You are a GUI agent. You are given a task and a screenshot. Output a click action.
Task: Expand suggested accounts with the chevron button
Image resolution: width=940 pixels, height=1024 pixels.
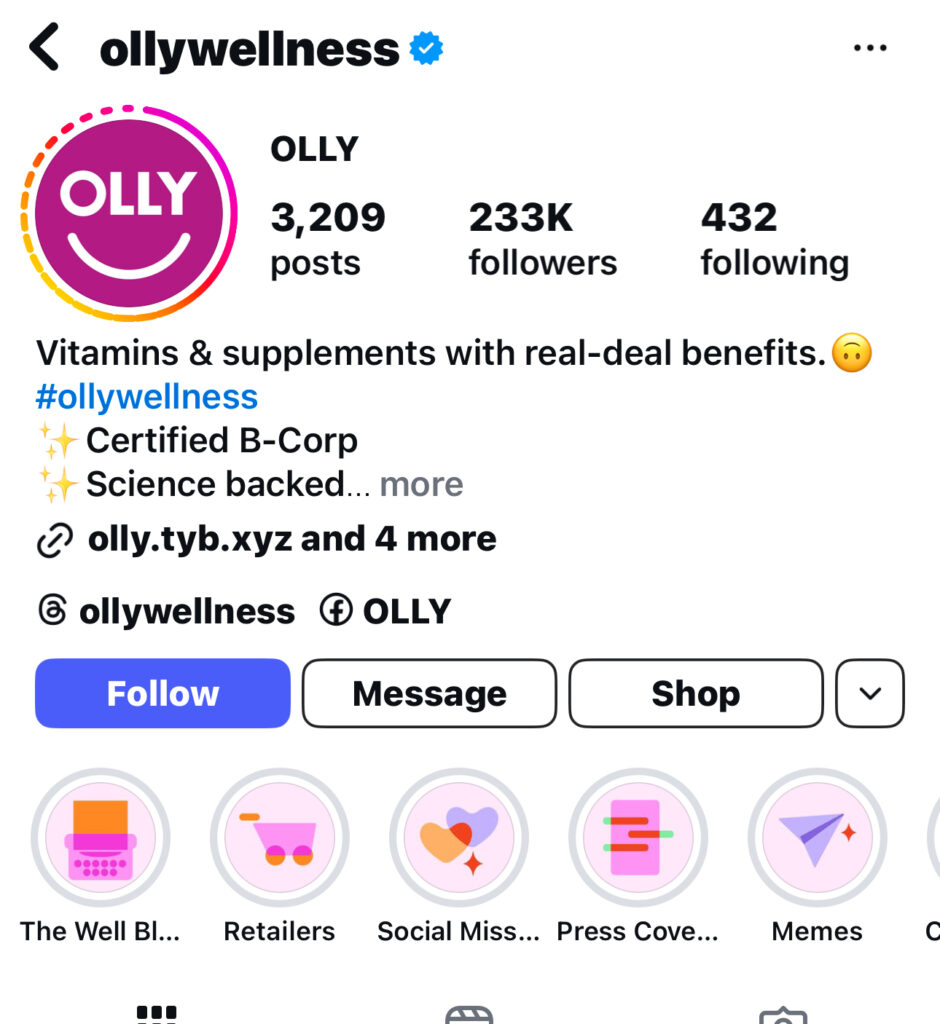[870, 693]
